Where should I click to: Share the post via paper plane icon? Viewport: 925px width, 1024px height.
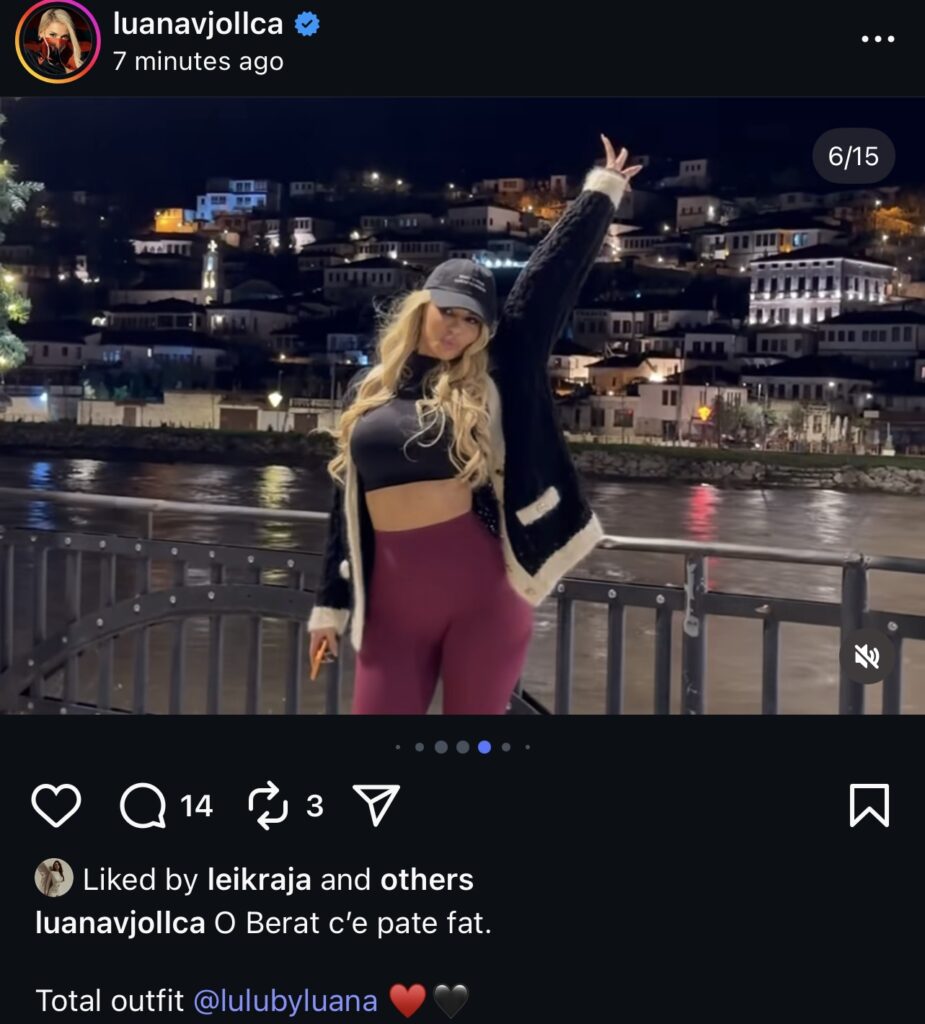click(377, 805)
